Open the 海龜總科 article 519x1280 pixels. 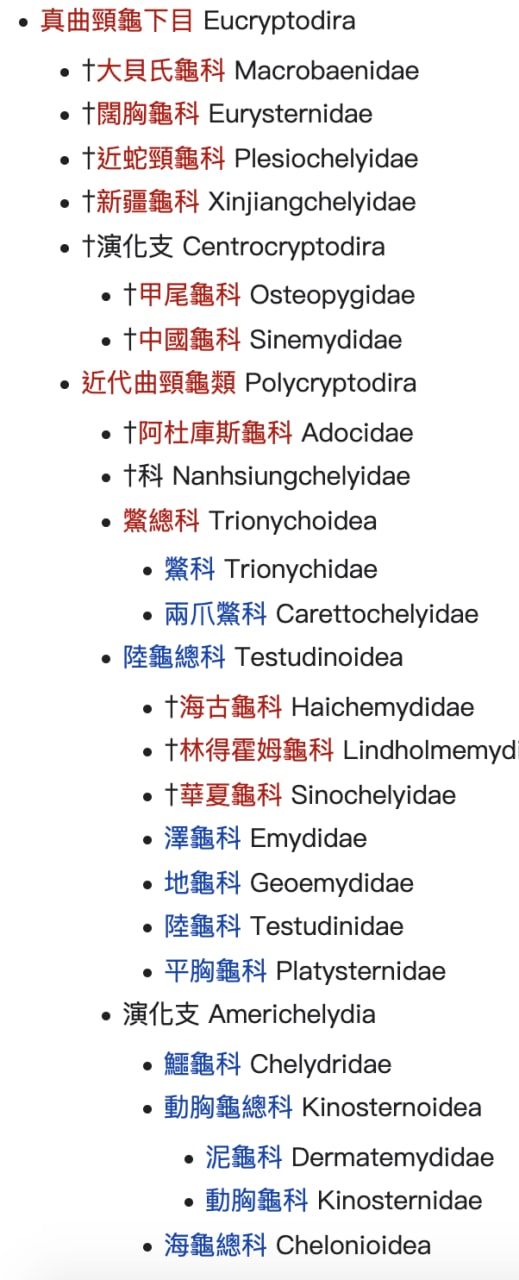pyautogui.click(x=216, y=1245)
